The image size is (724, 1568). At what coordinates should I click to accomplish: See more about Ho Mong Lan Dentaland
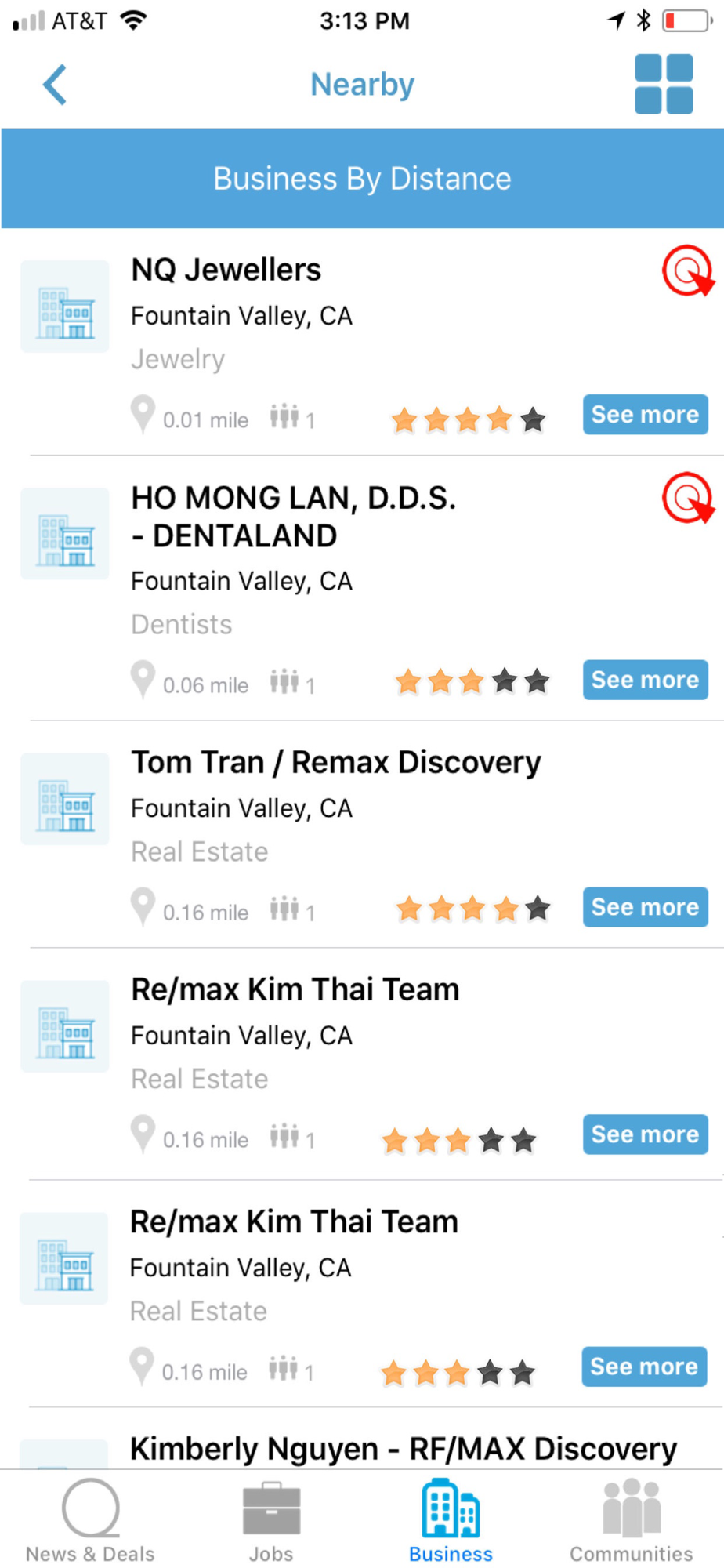pyautogui.click(x=645, y=680)
